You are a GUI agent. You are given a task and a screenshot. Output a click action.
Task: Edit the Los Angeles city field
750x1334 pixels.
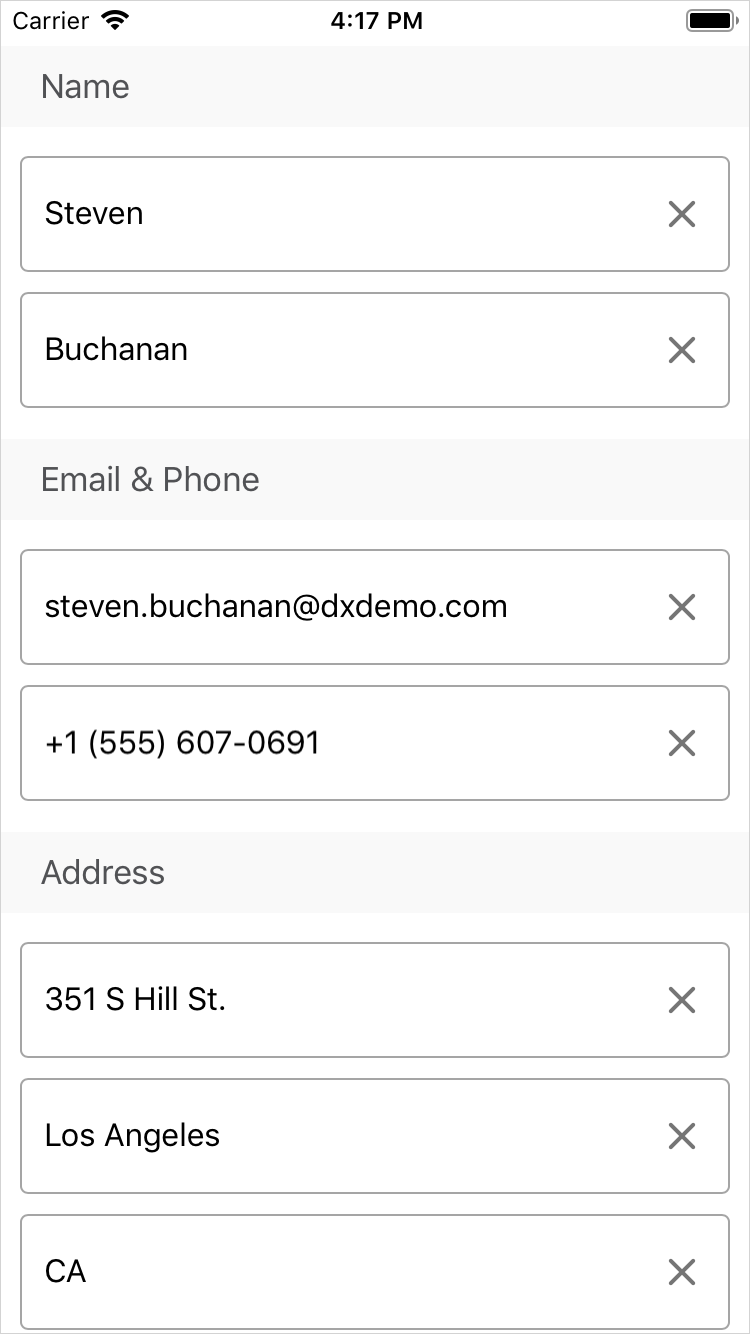[340, 1136]
